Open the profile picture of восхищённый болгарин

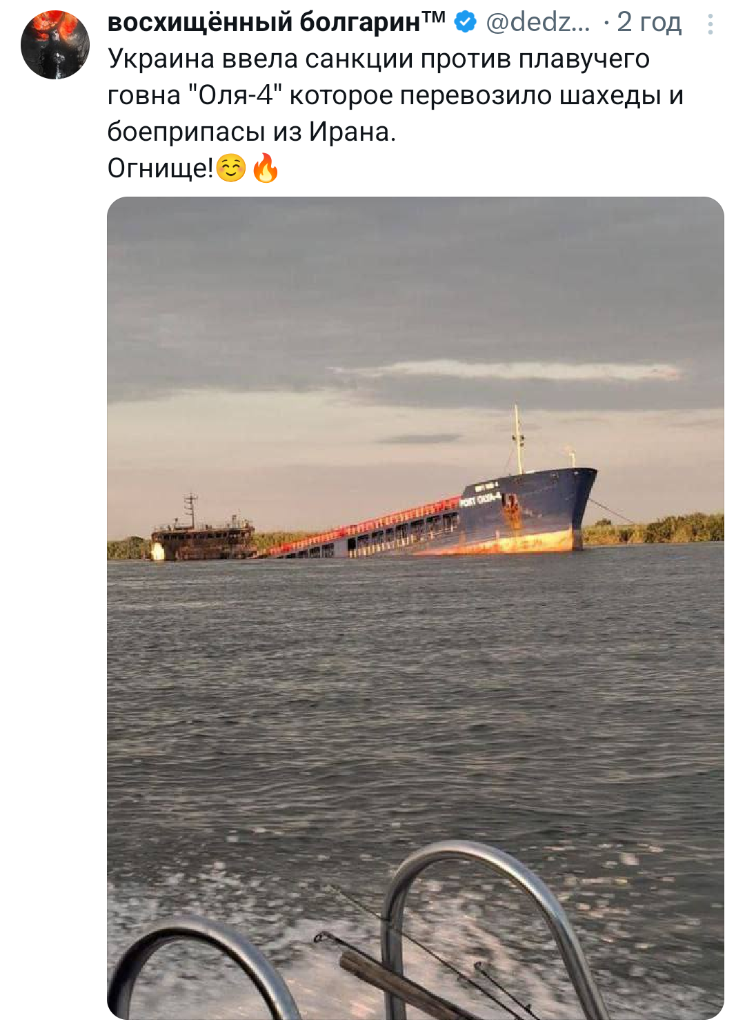(55, 44)
